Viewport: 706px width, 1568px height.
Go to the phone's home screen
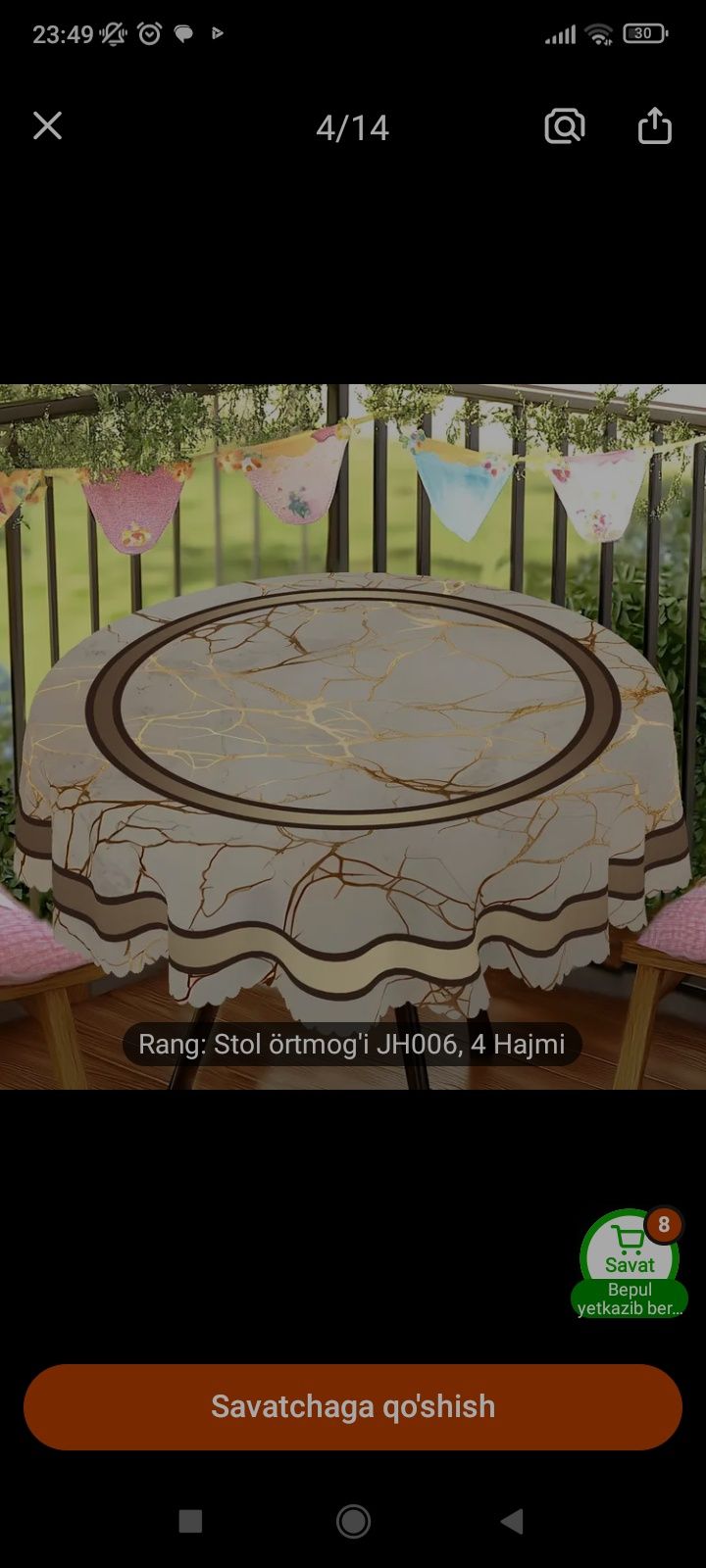pyautogui.click(x=353, y=1521)
